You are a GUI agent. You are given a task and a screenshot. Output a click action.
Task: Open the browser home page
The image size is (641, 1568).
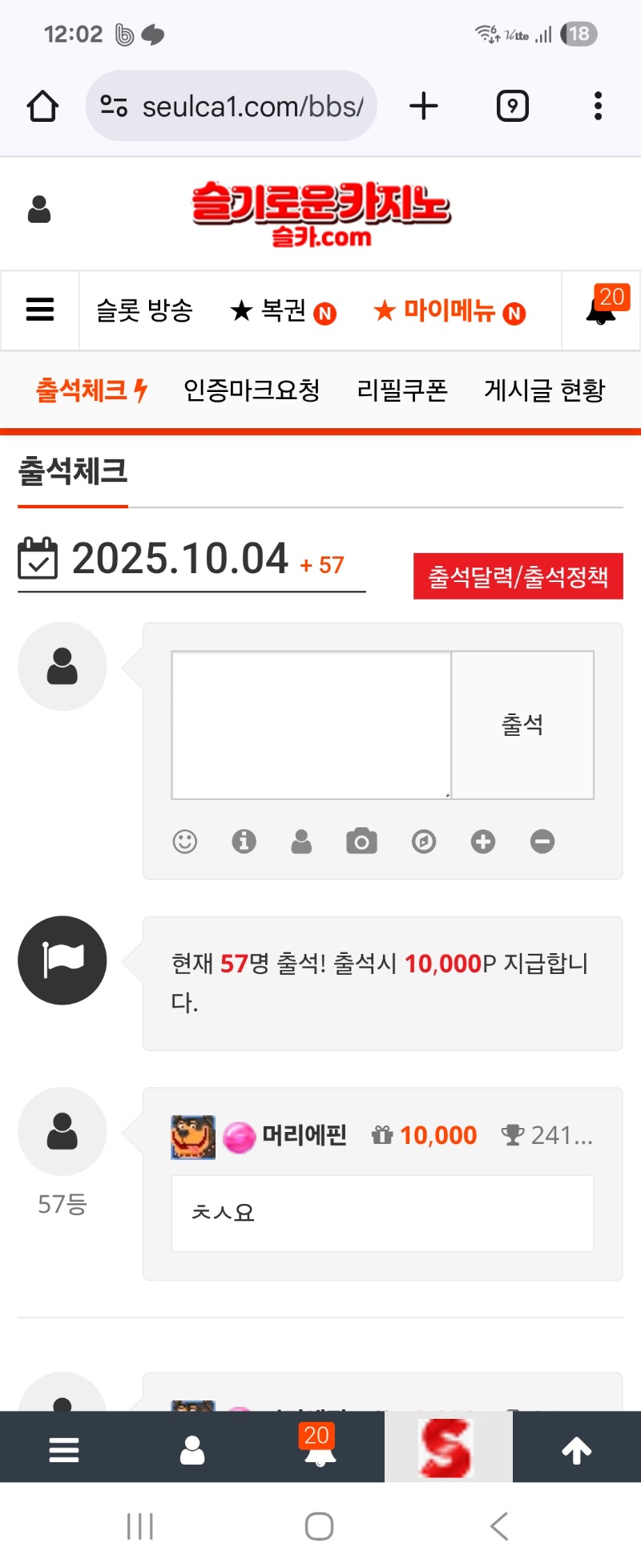(42, 106)
